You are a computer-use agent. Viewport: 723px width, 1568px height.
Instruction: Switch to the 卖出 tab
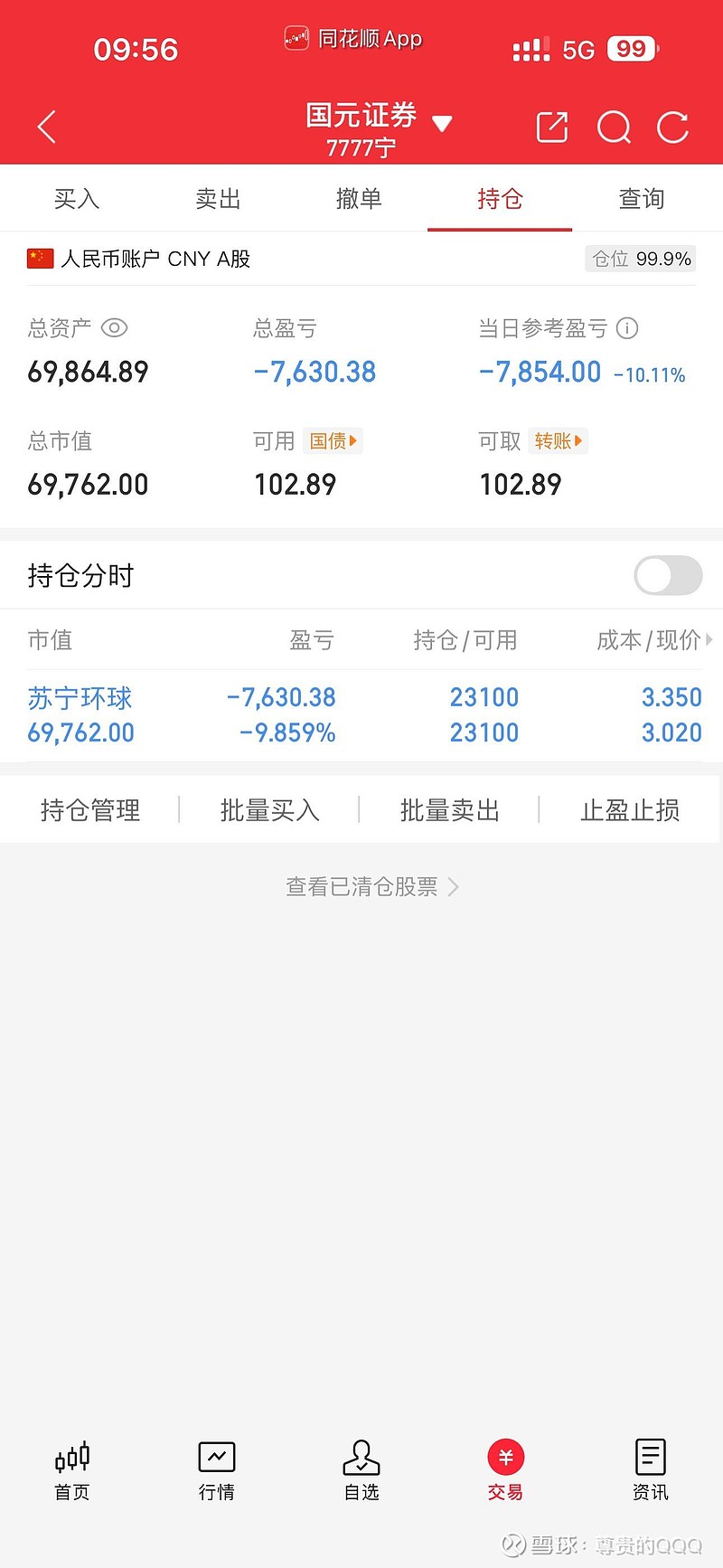tap(218, 199)
